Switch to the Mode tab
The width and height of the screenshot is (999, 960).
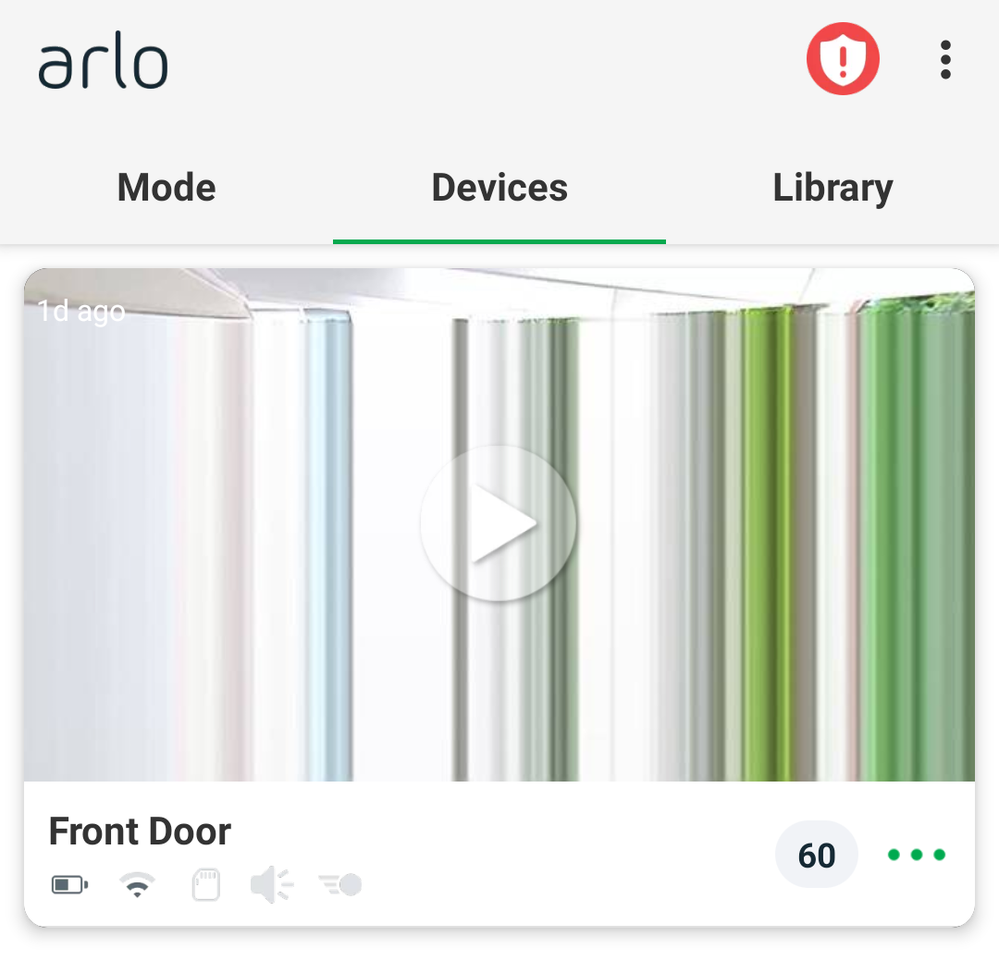click(166, 188)
